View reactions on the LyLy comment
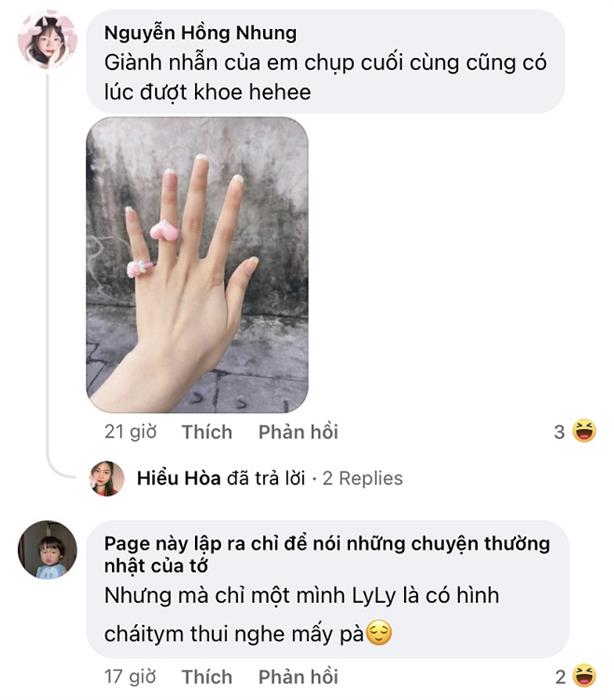The image size is (614, 700). click(575, 677)
